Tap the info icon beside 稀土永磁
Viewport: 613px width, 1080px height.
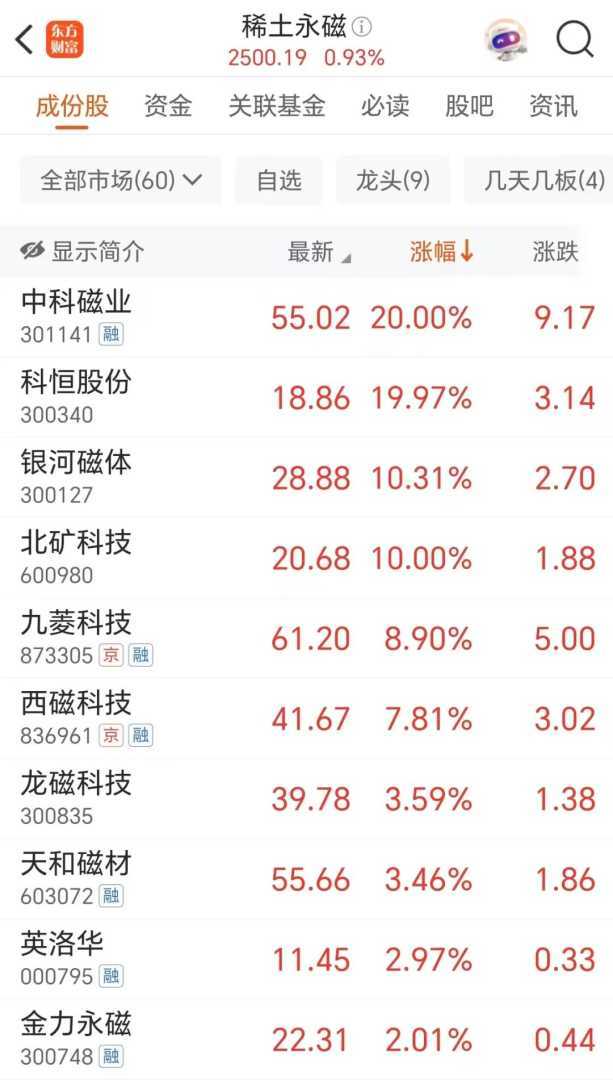[362, 27]
